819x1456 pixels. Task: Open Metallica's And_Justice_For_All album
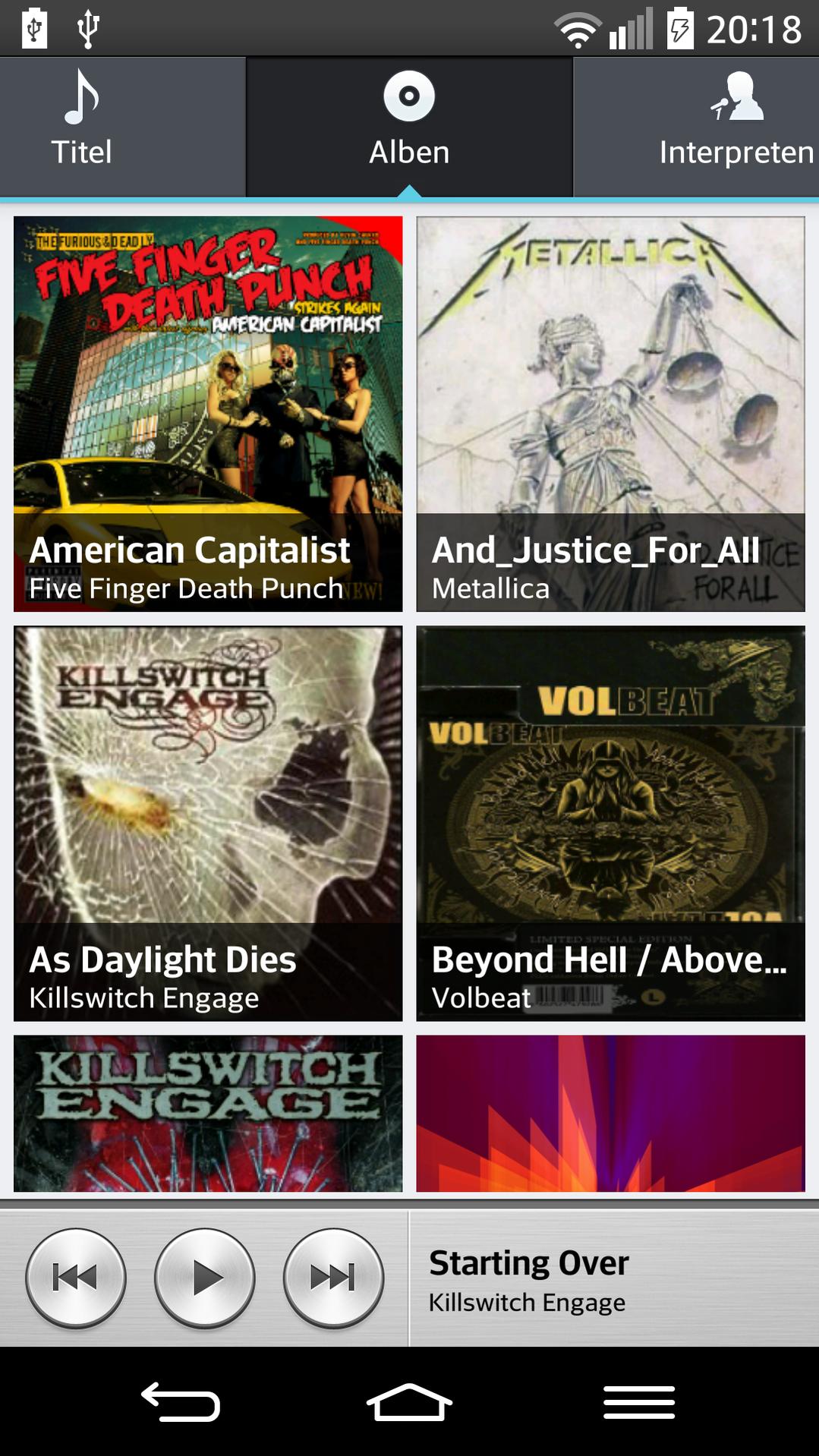[610, 414]
